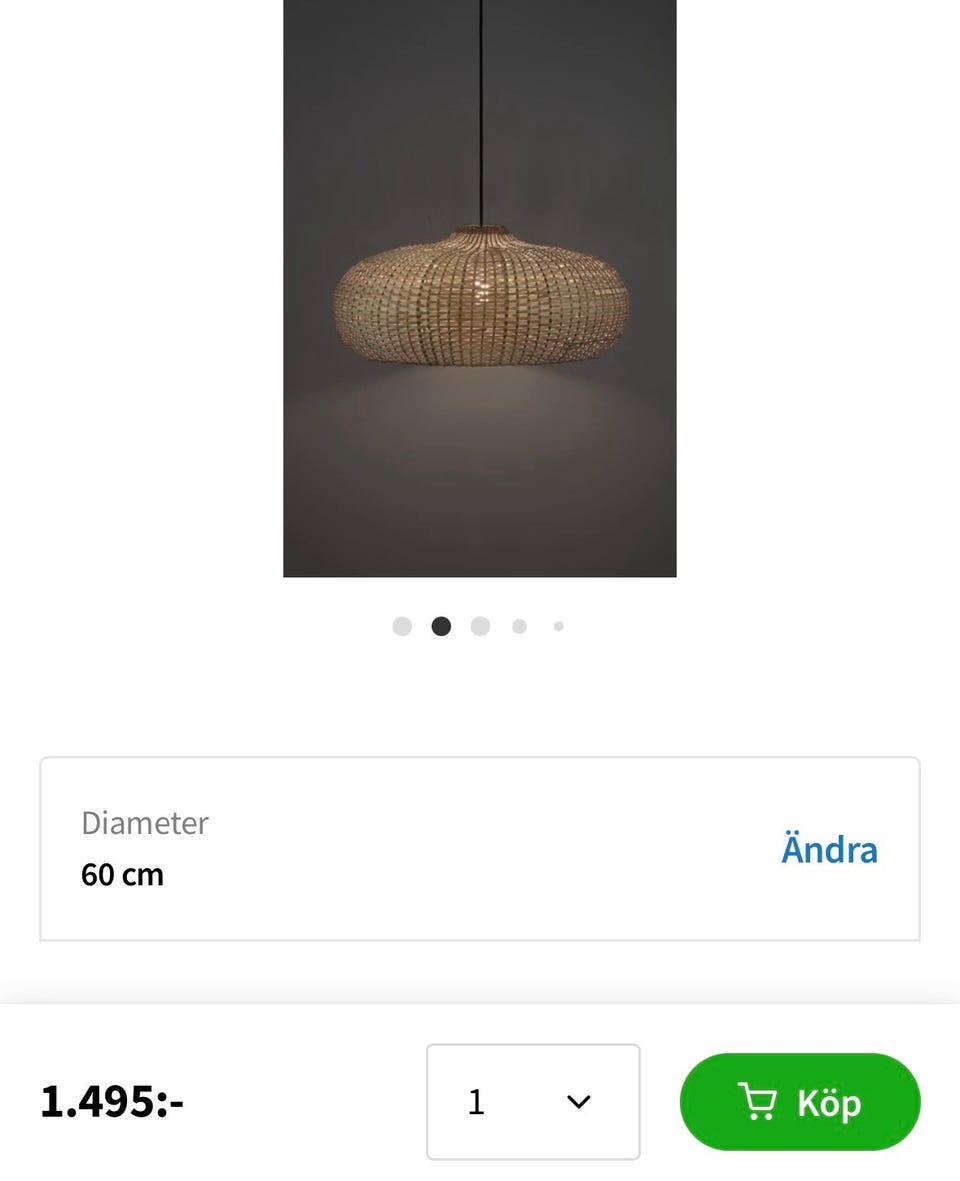960x1181 pixels.
Task: Jump to the third image using its dot
Action: click(480, 626)
